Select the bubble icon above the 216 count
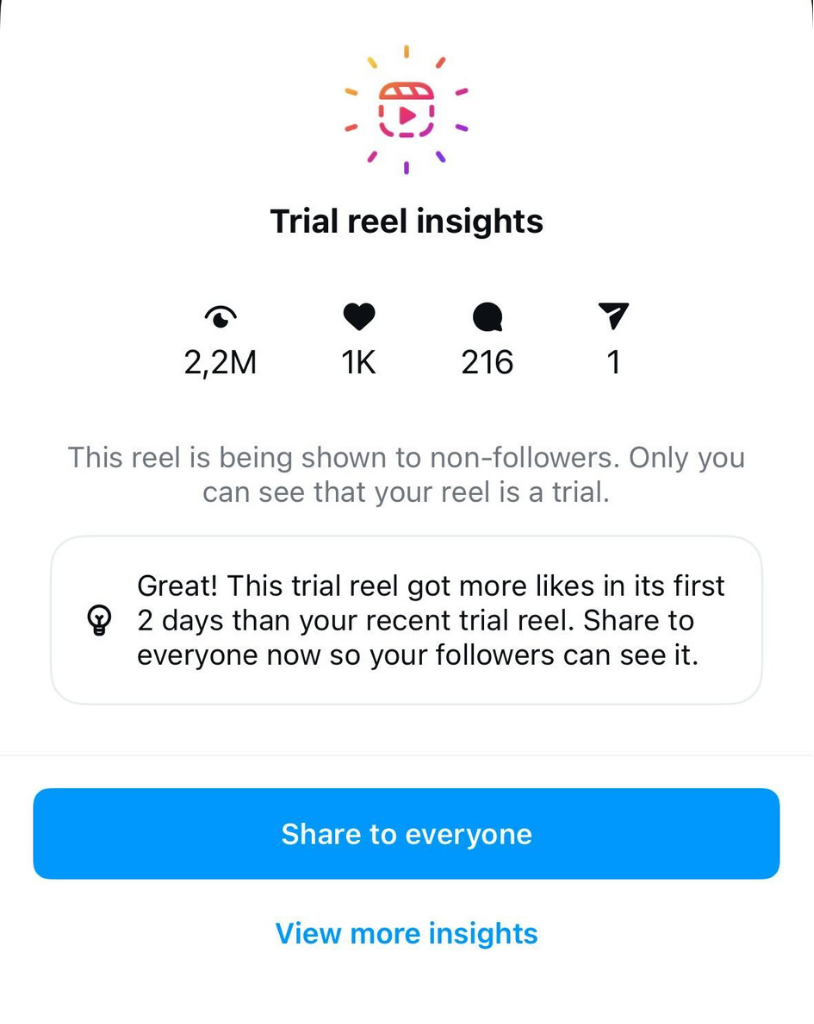Viewport: 814px width, 1024px height. click(486, 316)
